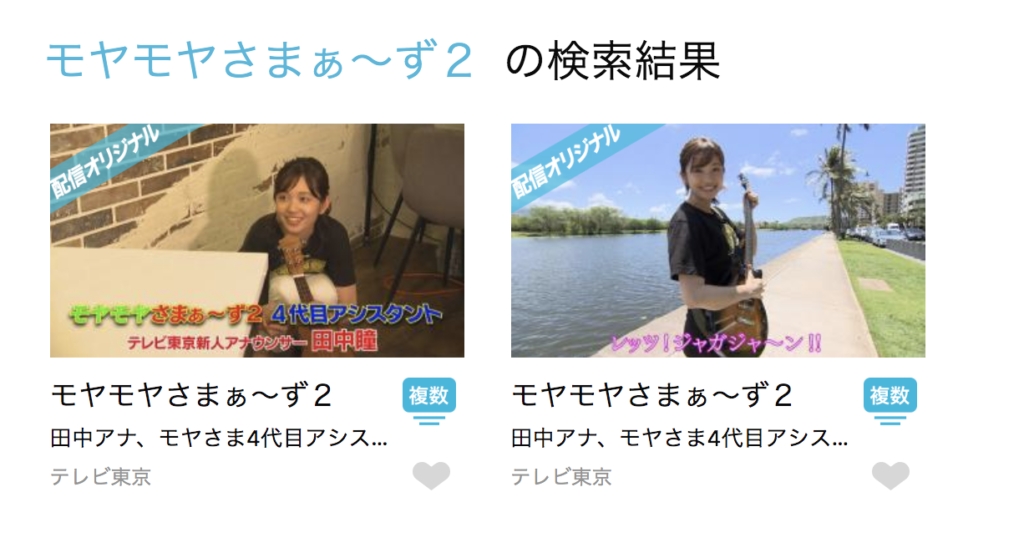Expand 複数 badge on second result

click(x=889, y=398)
